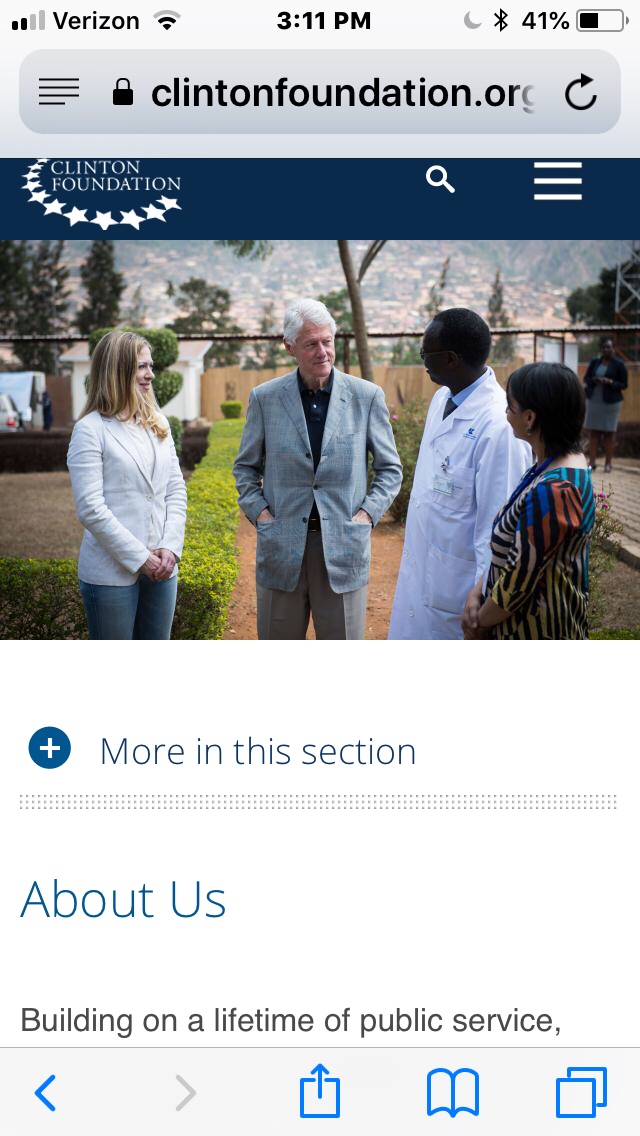Open Safari reader view icon
Viewport: 640px width, 1136px height.
(59, 93)
